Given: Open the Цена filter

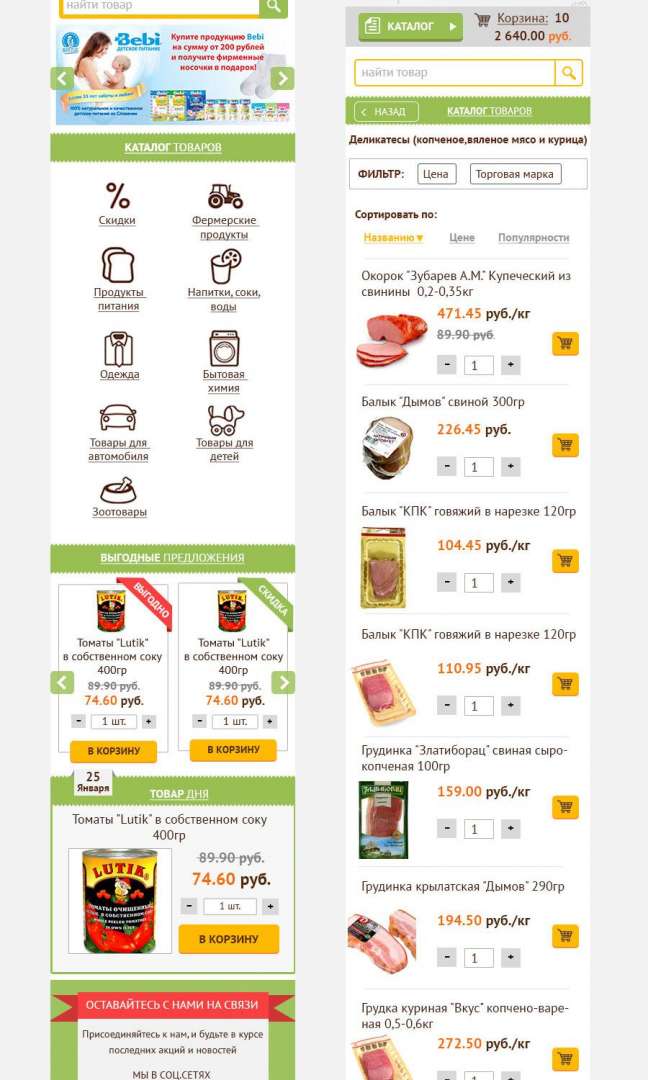Looking at the screenshot, I should 436,174.
